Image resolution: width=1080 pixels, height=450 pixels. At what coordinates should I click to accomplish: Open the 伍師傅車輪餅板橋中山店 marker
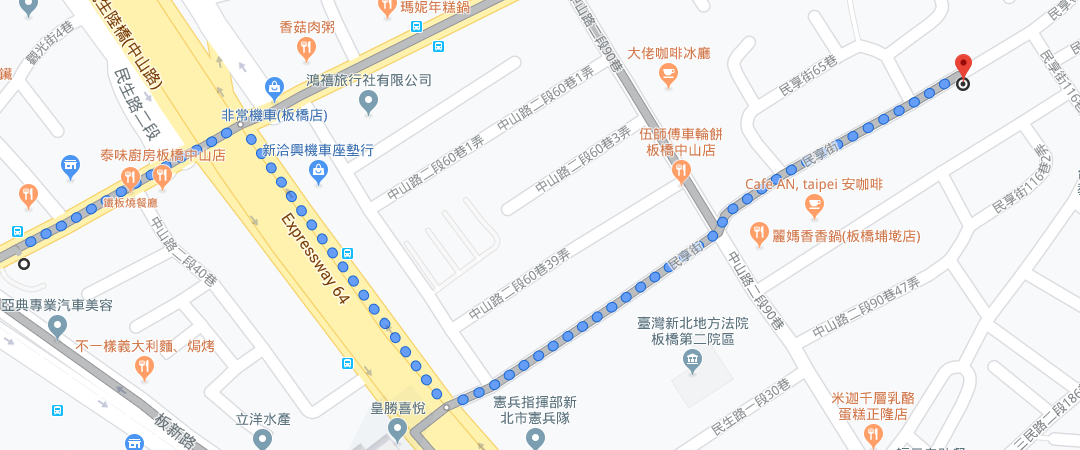click(x=681, y=170)
